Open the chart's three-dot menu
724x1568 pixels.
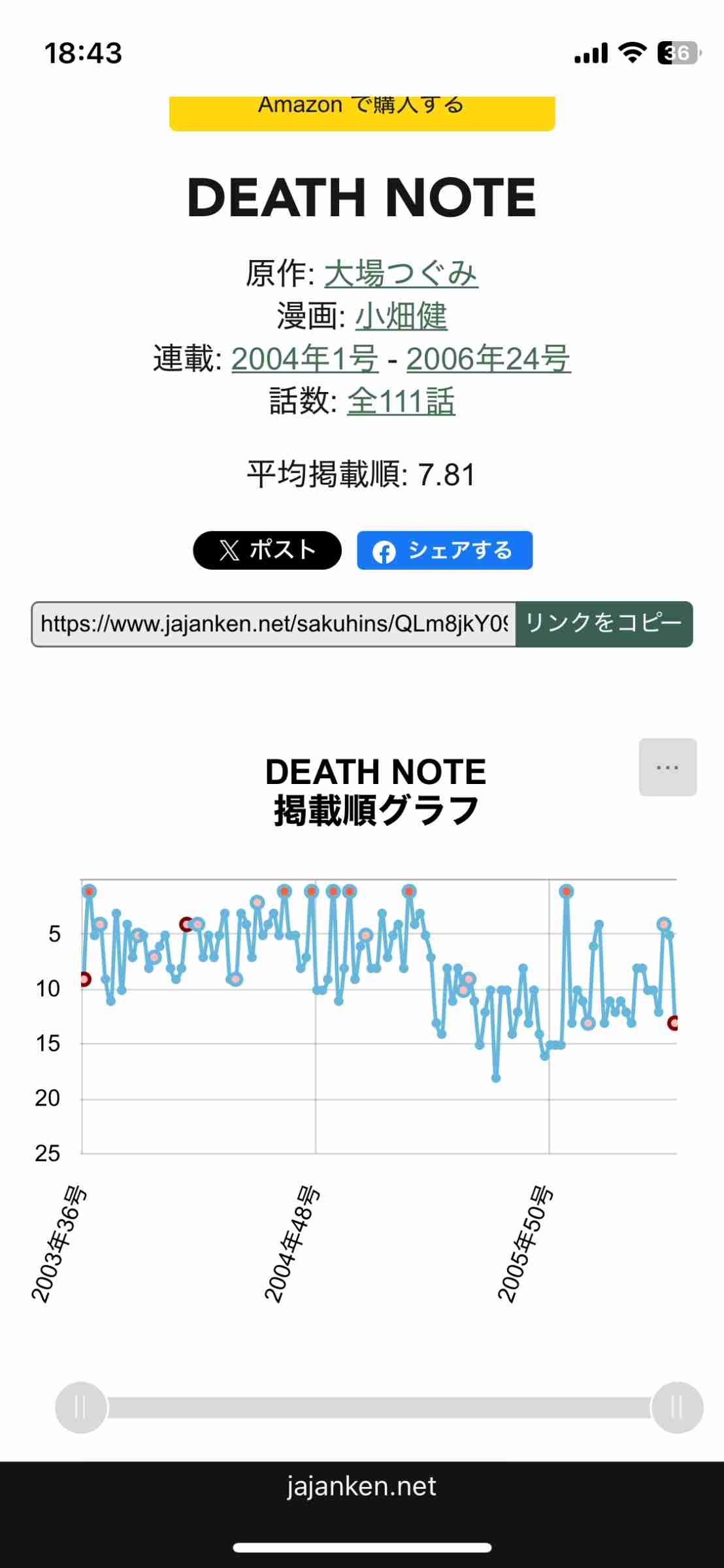point(667,767)
